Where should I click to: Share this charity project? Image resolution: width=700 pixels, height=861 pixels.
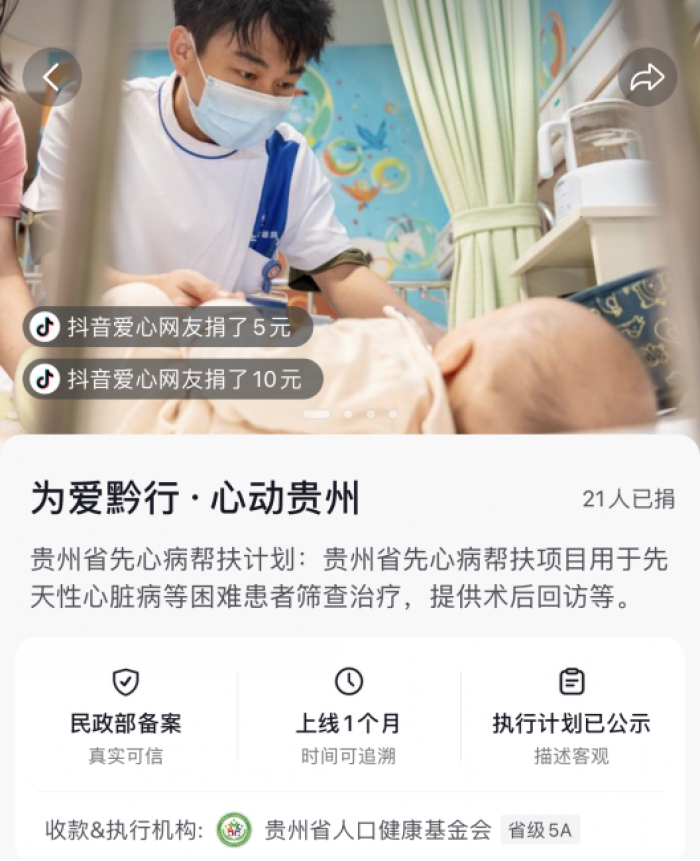tap(647, 77)
